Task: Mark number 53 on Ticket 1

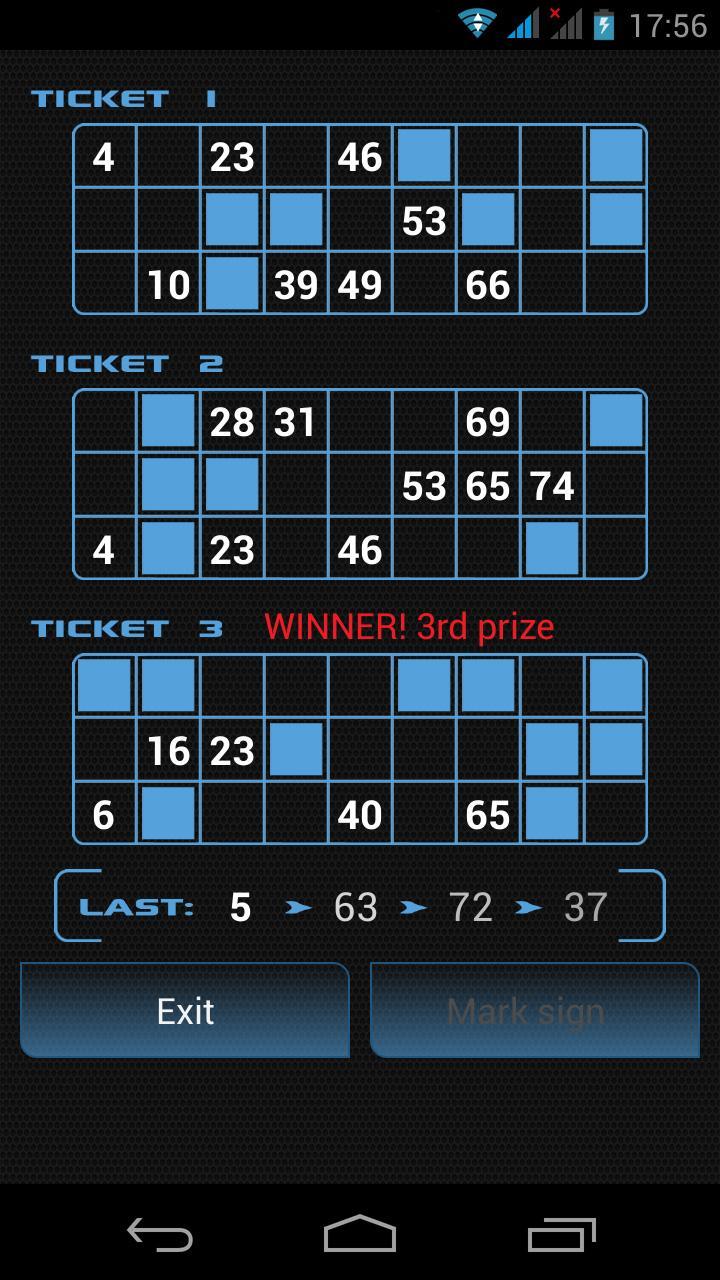Action: (423, 221)
